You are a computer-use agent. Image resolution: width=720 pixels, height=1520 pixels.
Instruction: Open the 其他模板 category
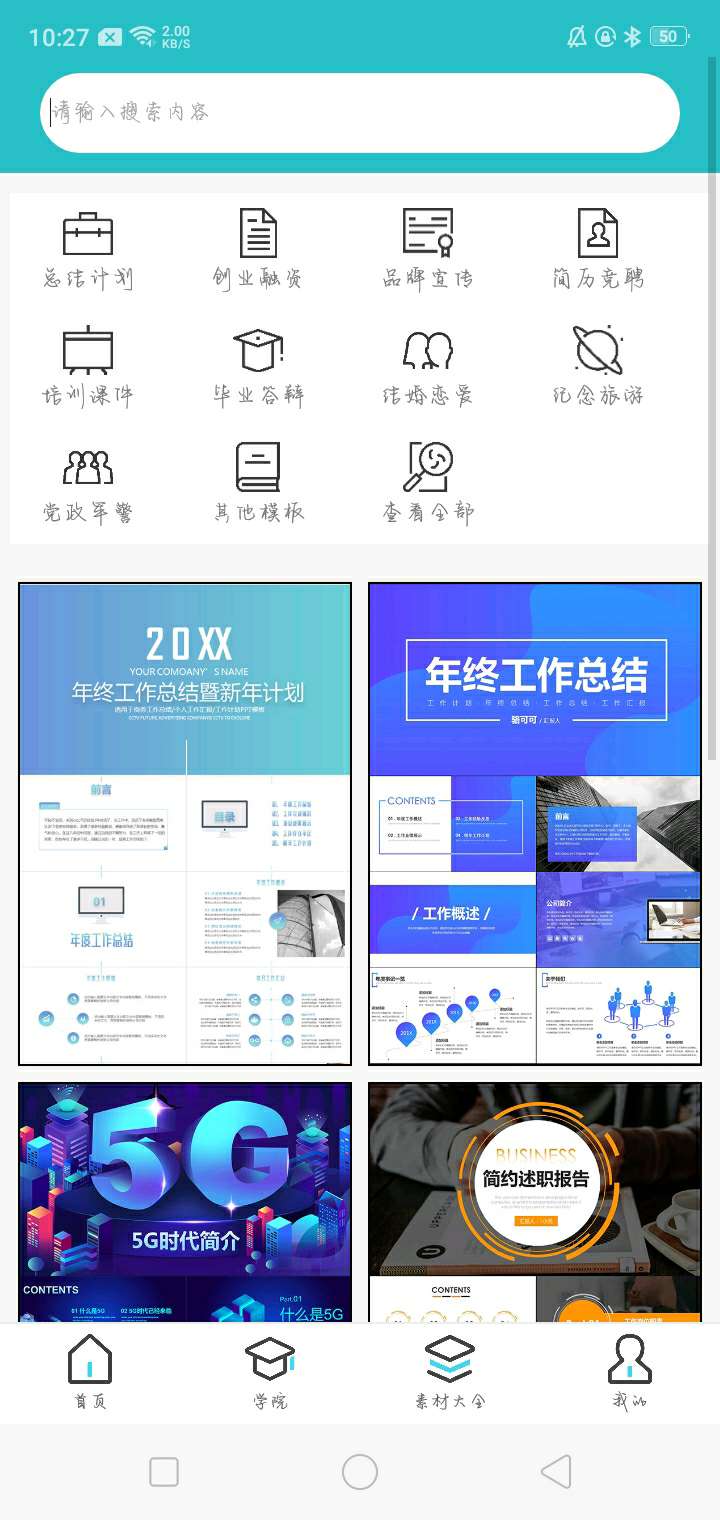[x=258, y=485]
